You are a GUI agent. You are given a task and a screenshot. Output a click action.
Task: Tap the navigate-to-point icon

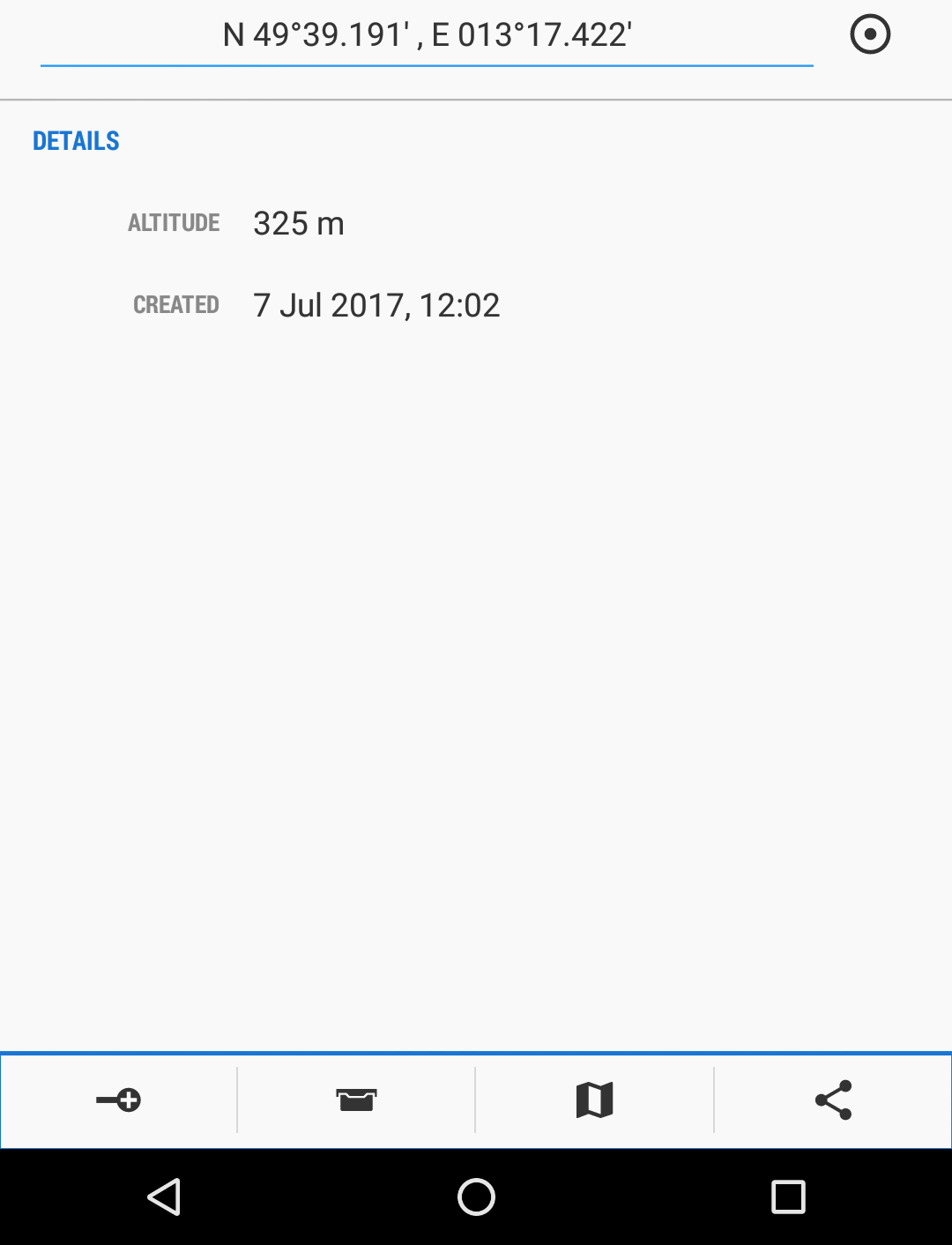pos(119,1100)
